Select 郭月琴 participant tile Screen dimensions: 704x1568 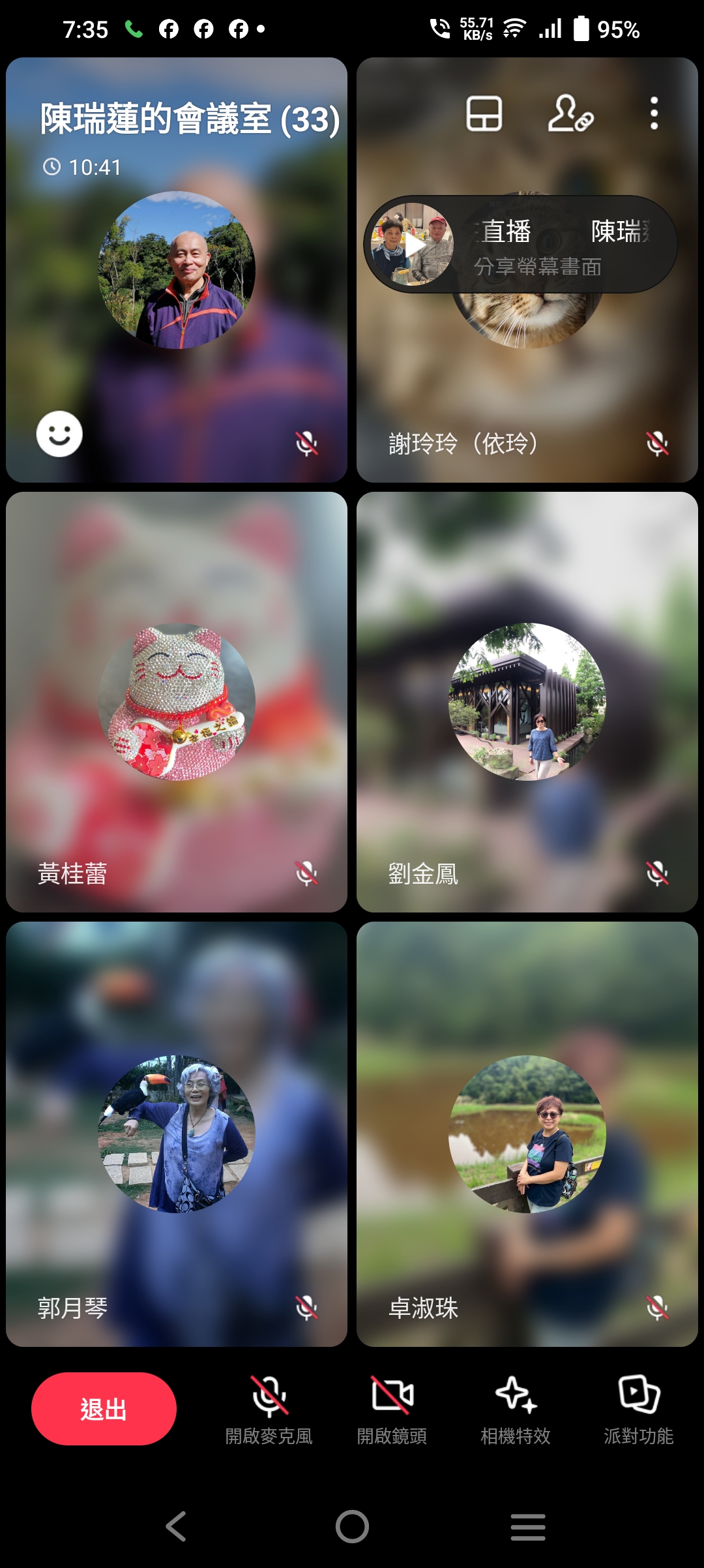(176, 1134)
